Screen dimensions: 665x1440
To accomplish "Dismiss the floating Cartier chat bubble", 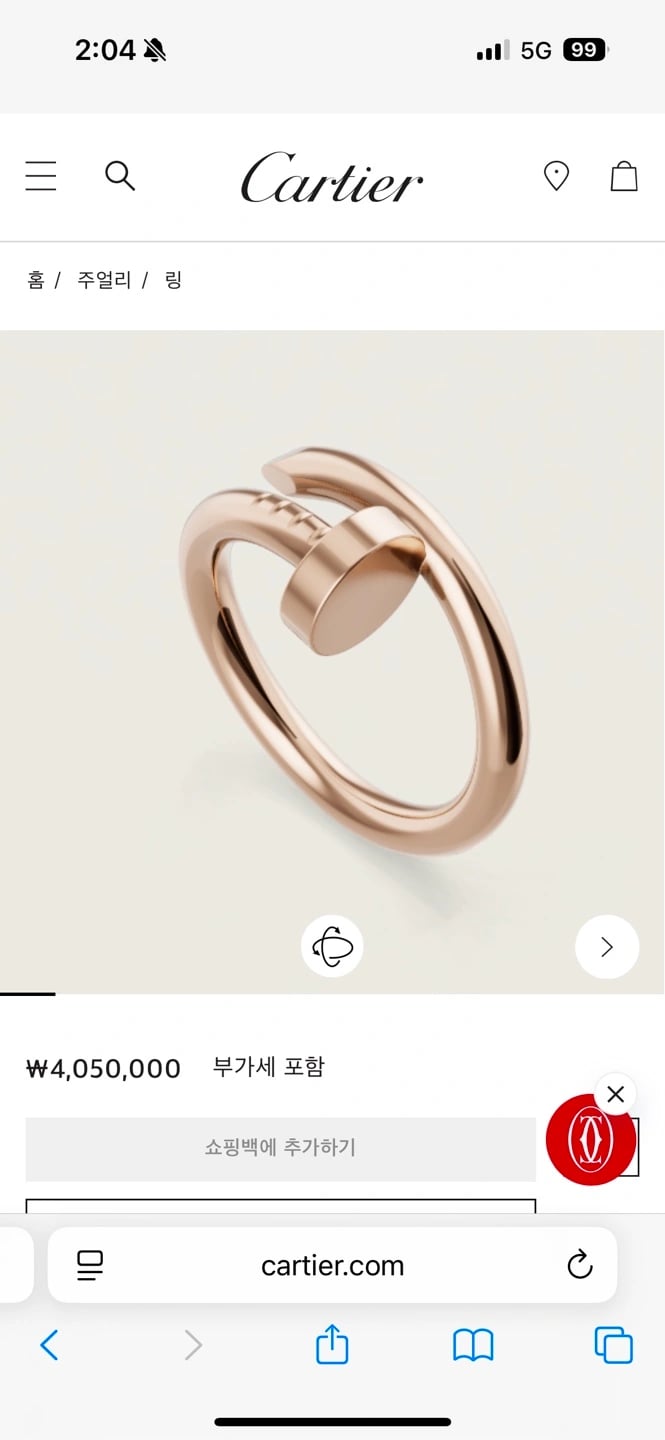I will [615, 1094].
